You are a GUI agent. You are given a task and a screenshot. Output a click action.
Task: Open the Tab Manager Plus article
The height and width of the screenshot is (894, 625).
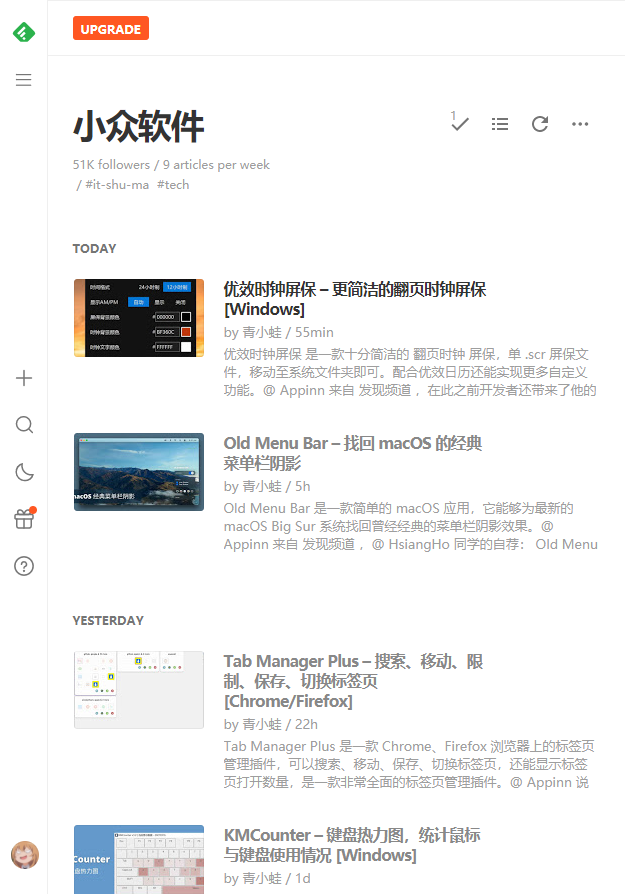tap(353, 681)
